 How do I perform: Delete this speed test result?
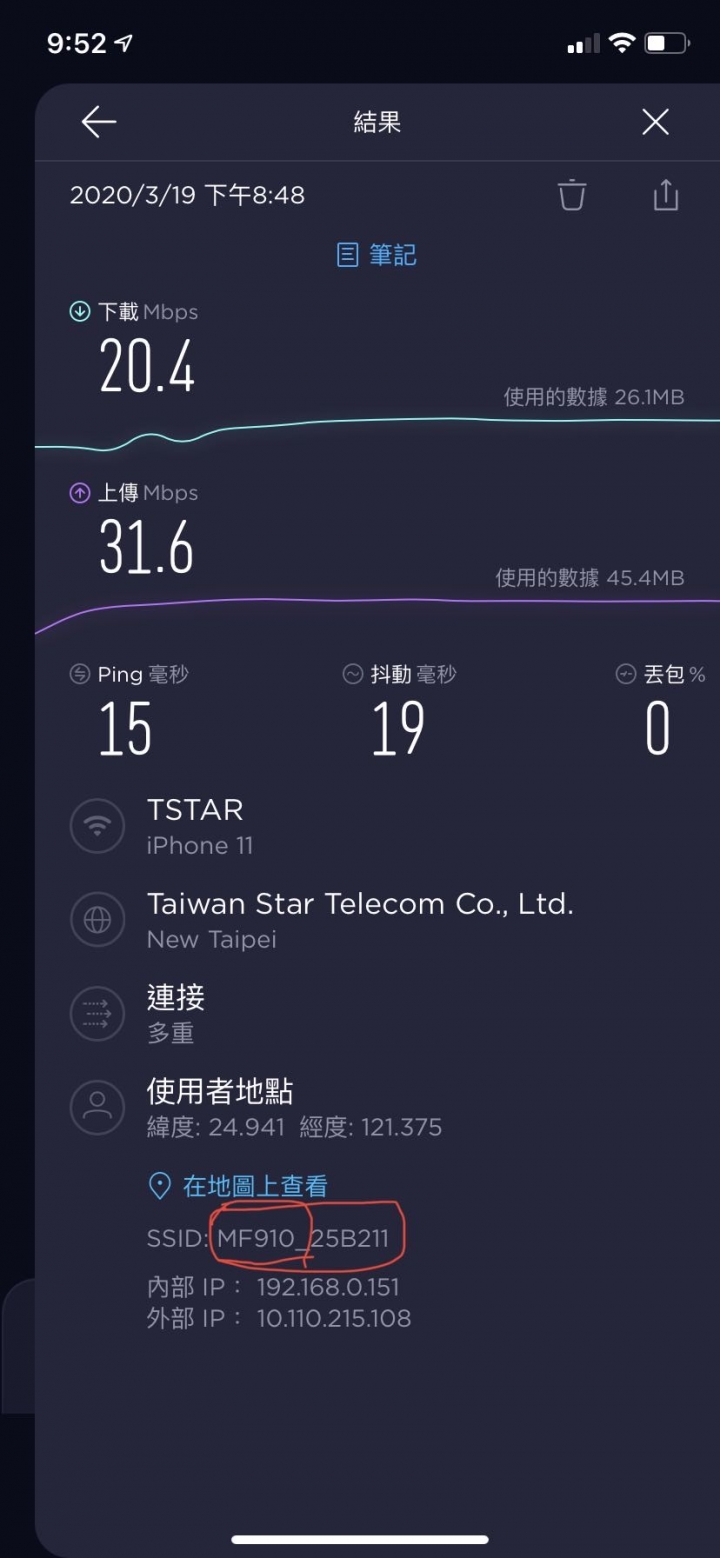tap(571, 194)
